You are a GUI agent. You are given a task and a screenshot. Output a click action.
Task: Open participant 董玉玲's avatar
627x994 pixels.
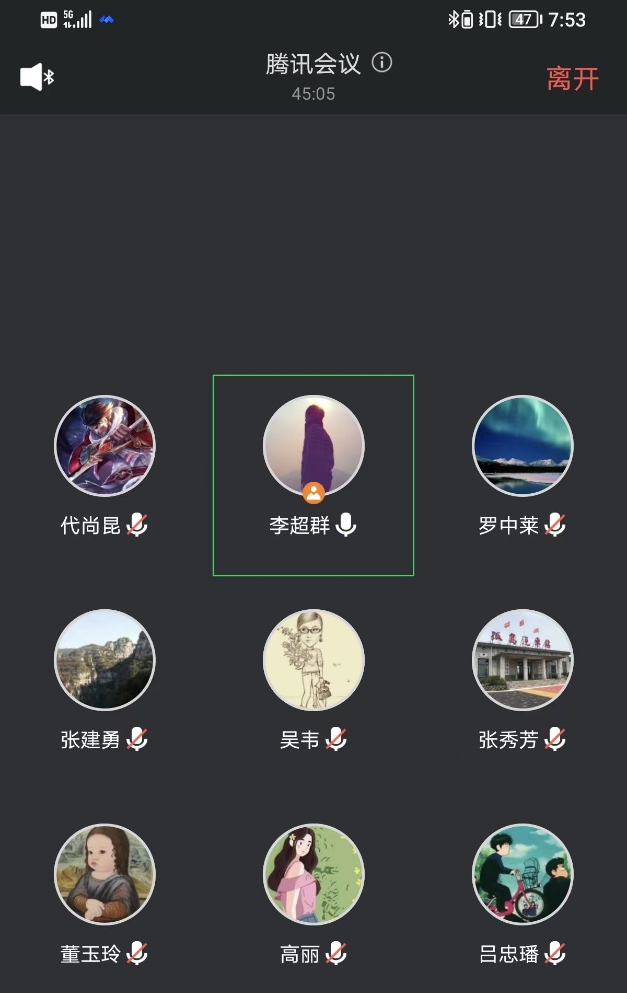point(104,874)
